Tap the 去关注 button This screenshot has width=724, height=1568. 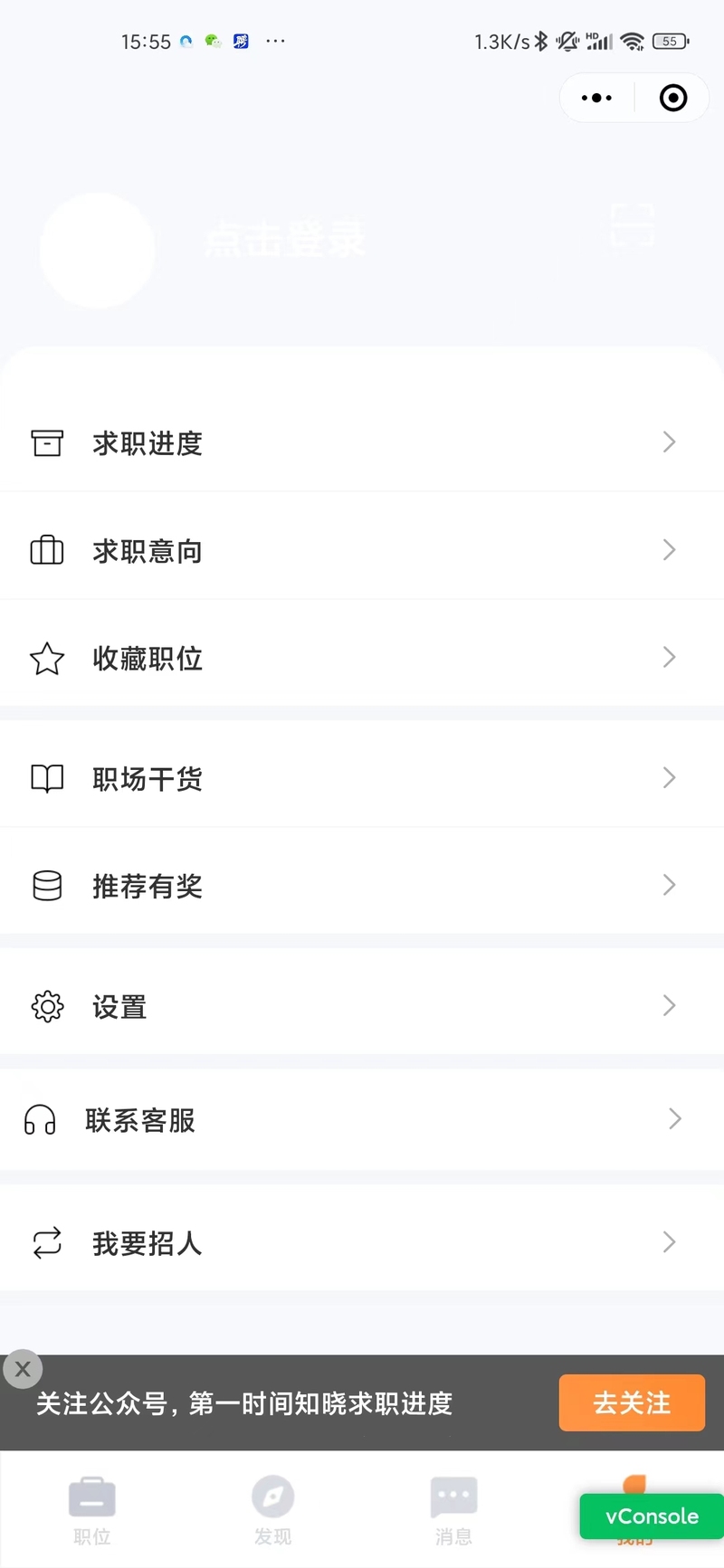tap(632, 1402)
